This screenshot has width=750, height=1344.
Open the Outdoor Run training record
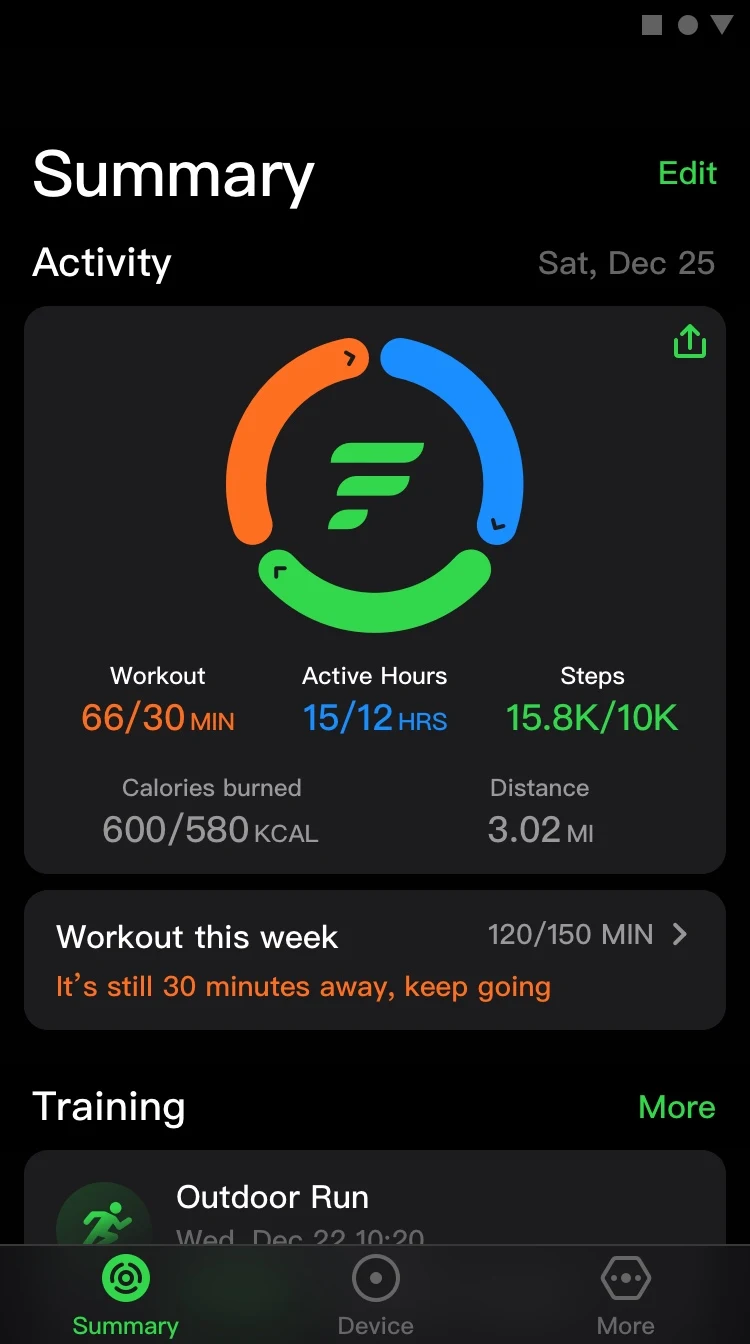(375, 1198)
